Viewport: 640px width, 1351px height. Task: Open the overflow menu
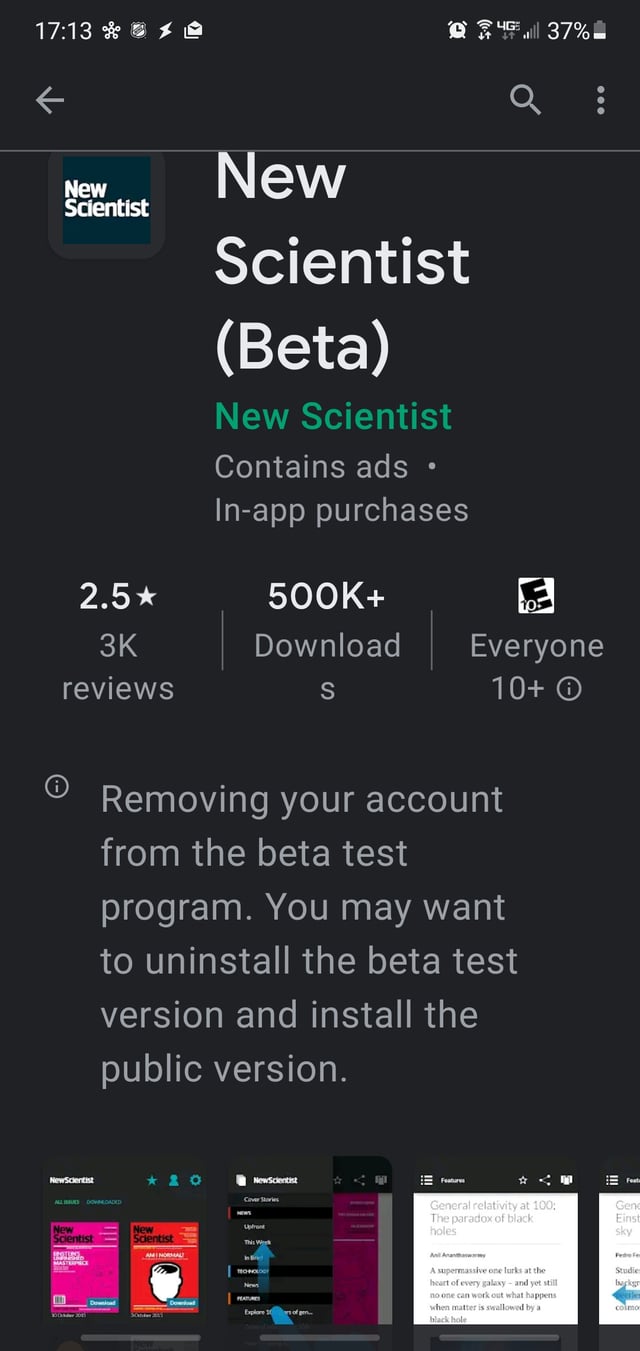point(600,99)
